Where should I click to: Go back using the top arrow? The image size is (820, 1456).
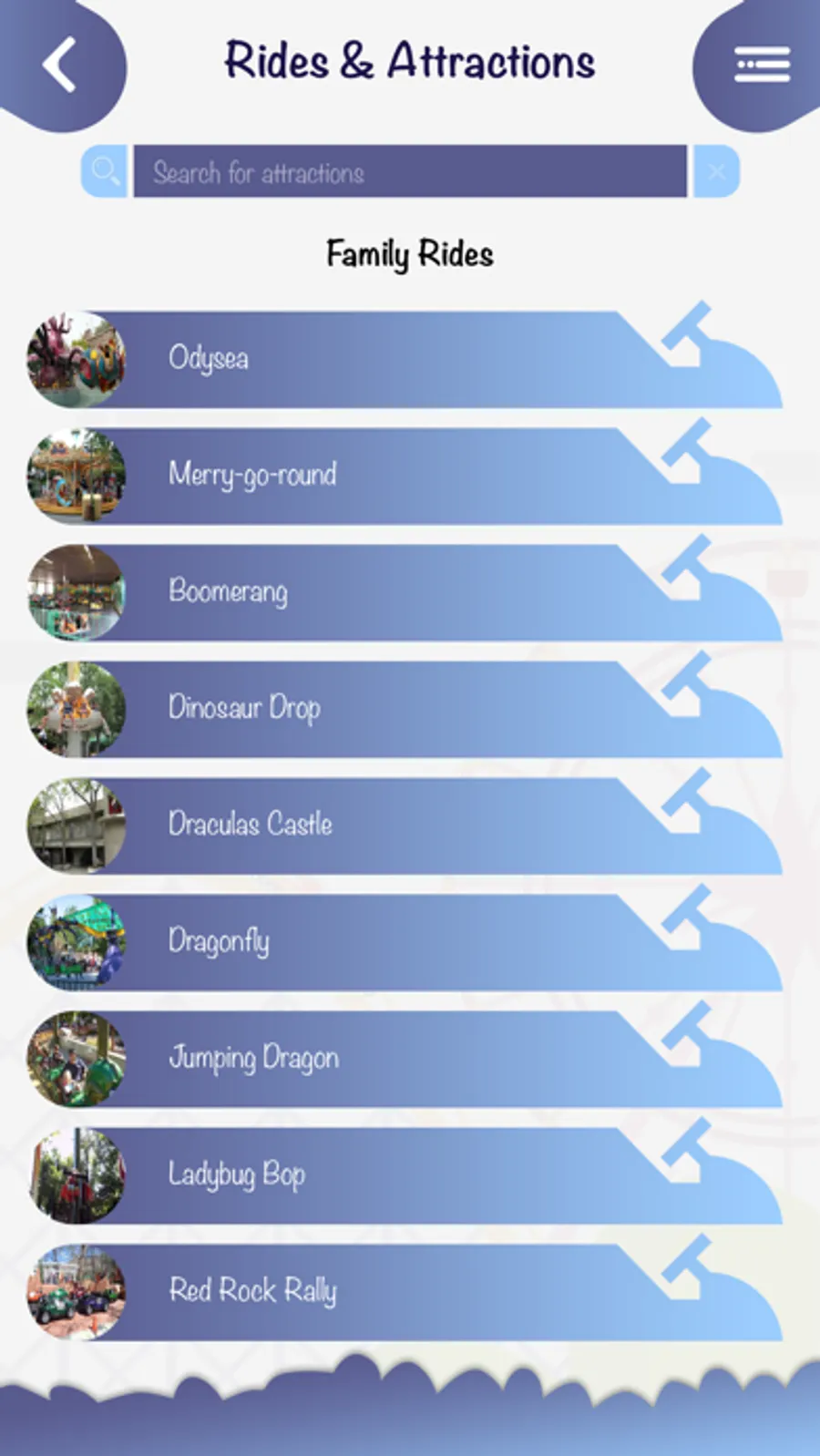[x=59, y=65]
